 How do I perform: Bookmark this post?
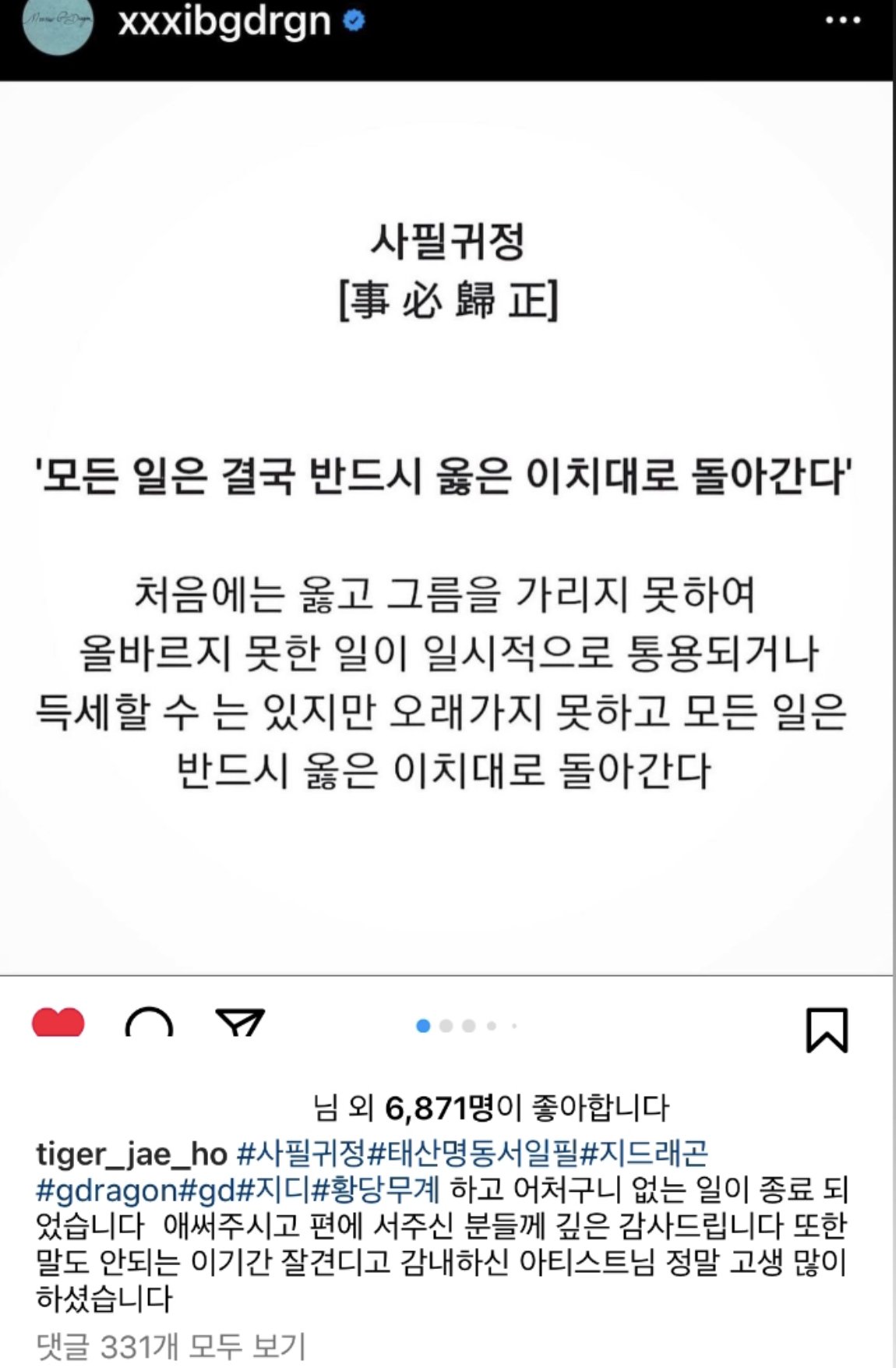point(826,1030)
